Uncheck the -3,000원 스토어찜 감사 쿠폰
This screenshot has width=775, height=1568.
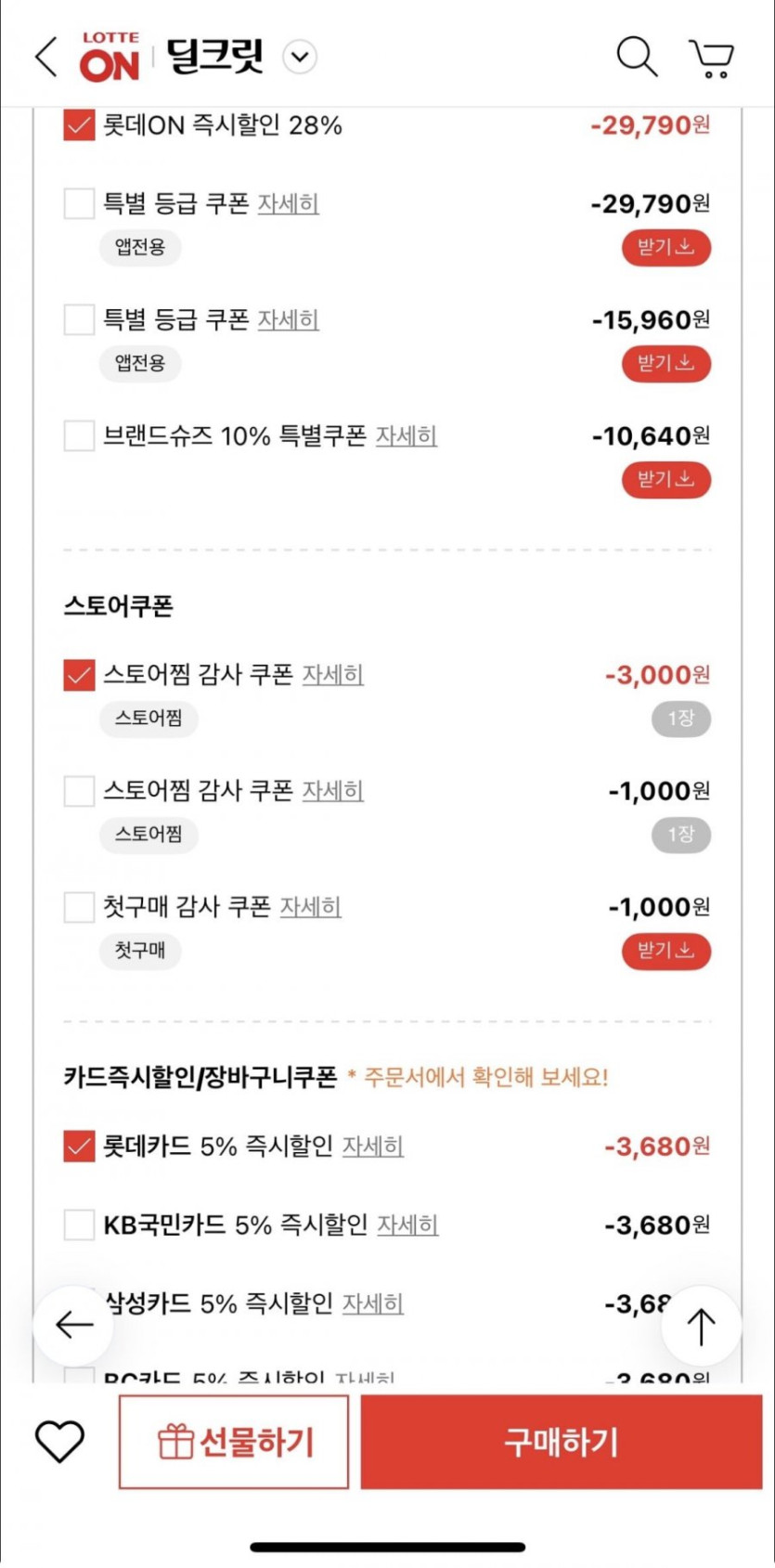(x=79, y=675)
